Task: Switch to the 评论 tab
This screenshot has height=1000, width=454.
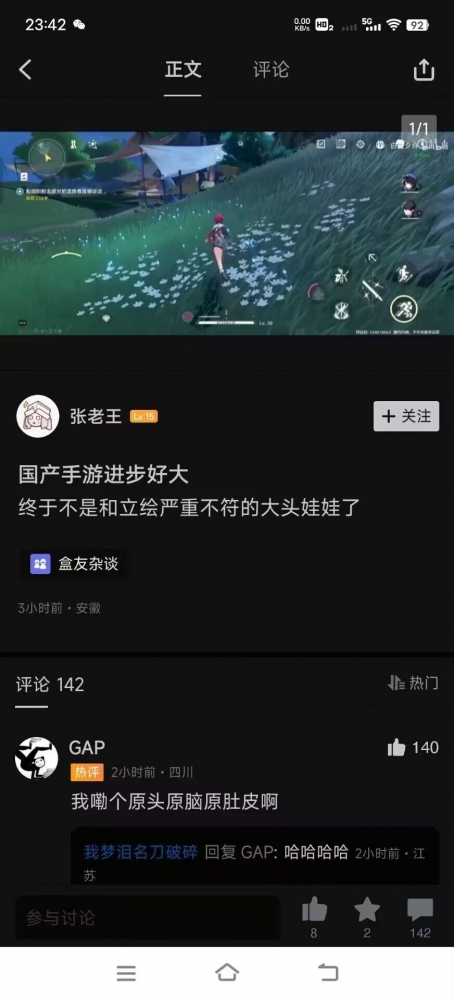Action: click(x=271, y=70)
